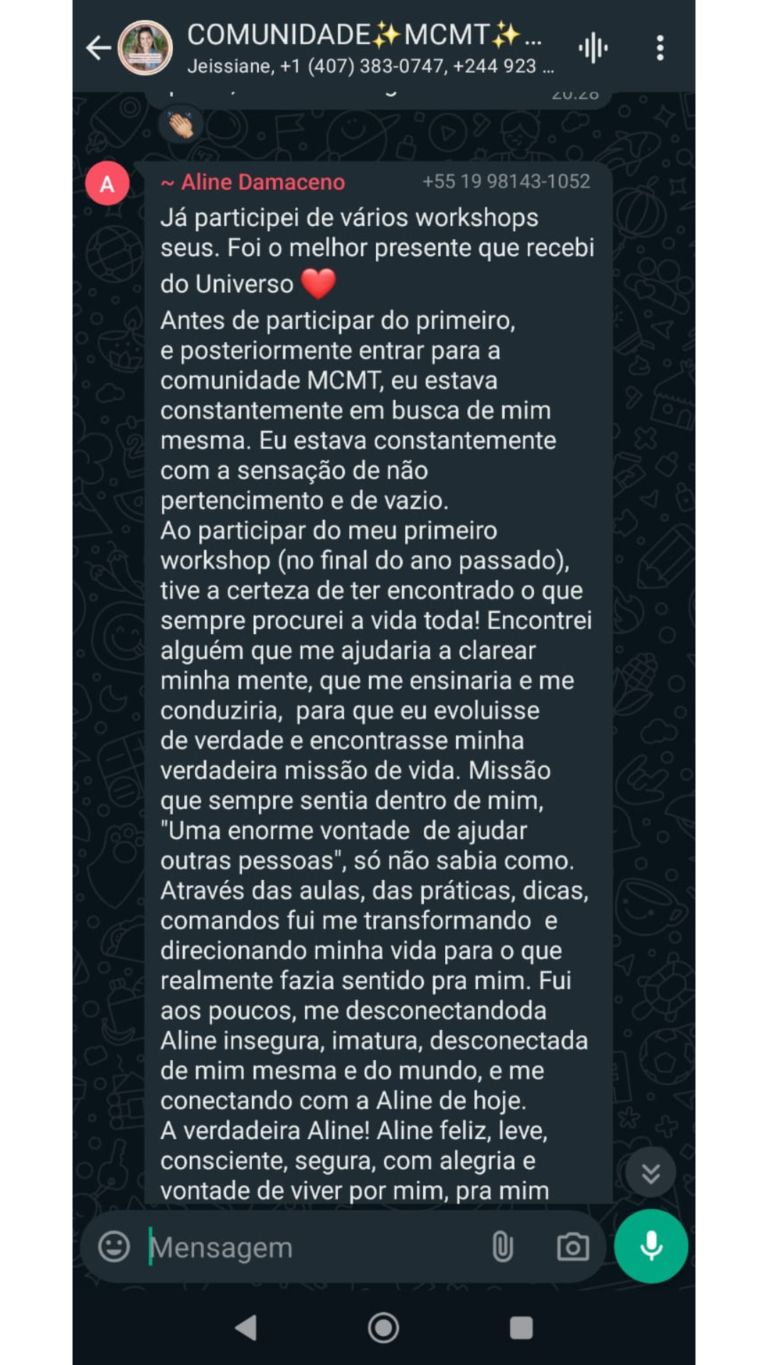Viewport: 768px width, 1365px height.
Task: Open the emoji picker
Action: pyautogui.click(x=114, y=1246)
